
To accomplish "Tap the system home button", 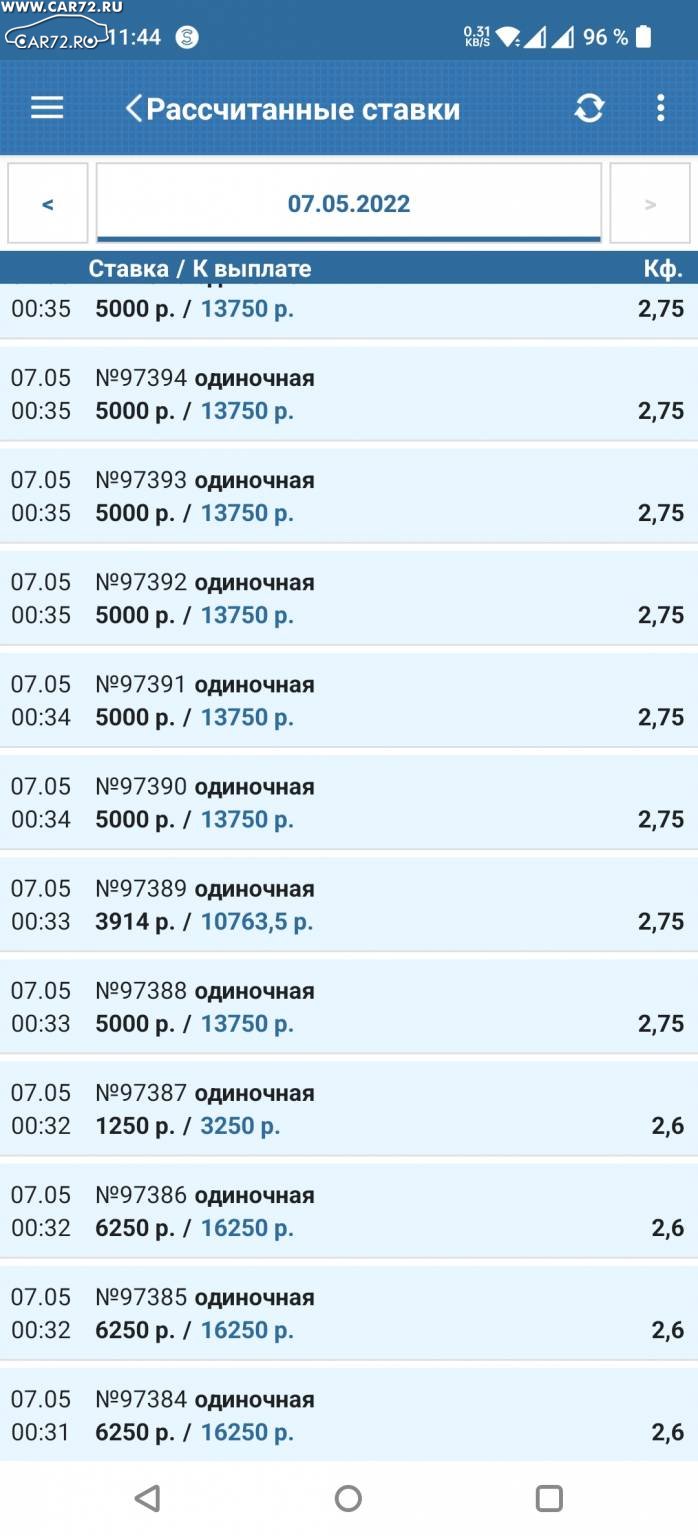I will pos(348,1497).
